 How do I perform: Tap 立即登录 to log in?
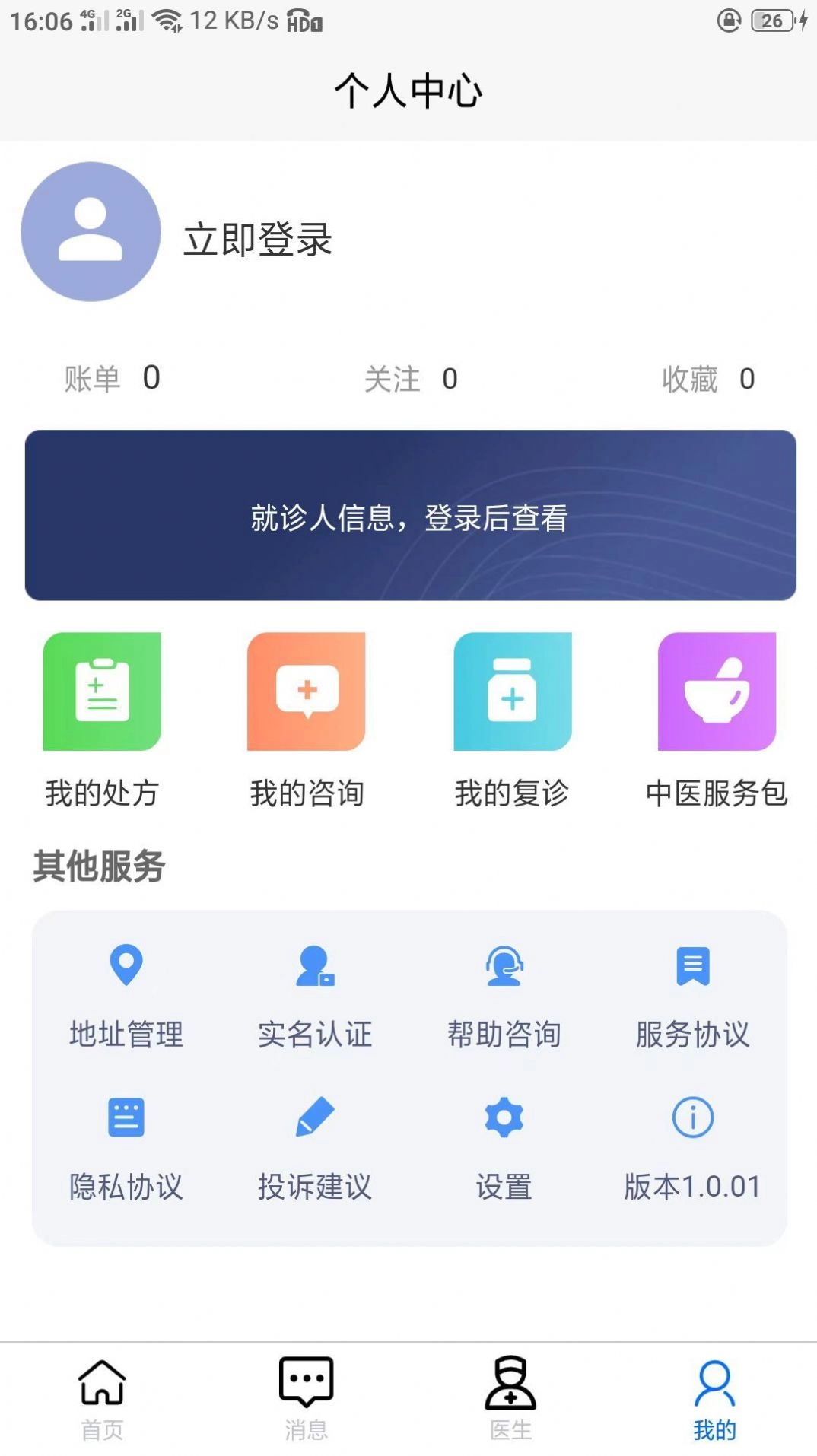pyautogui.click(x=259, y=238)
